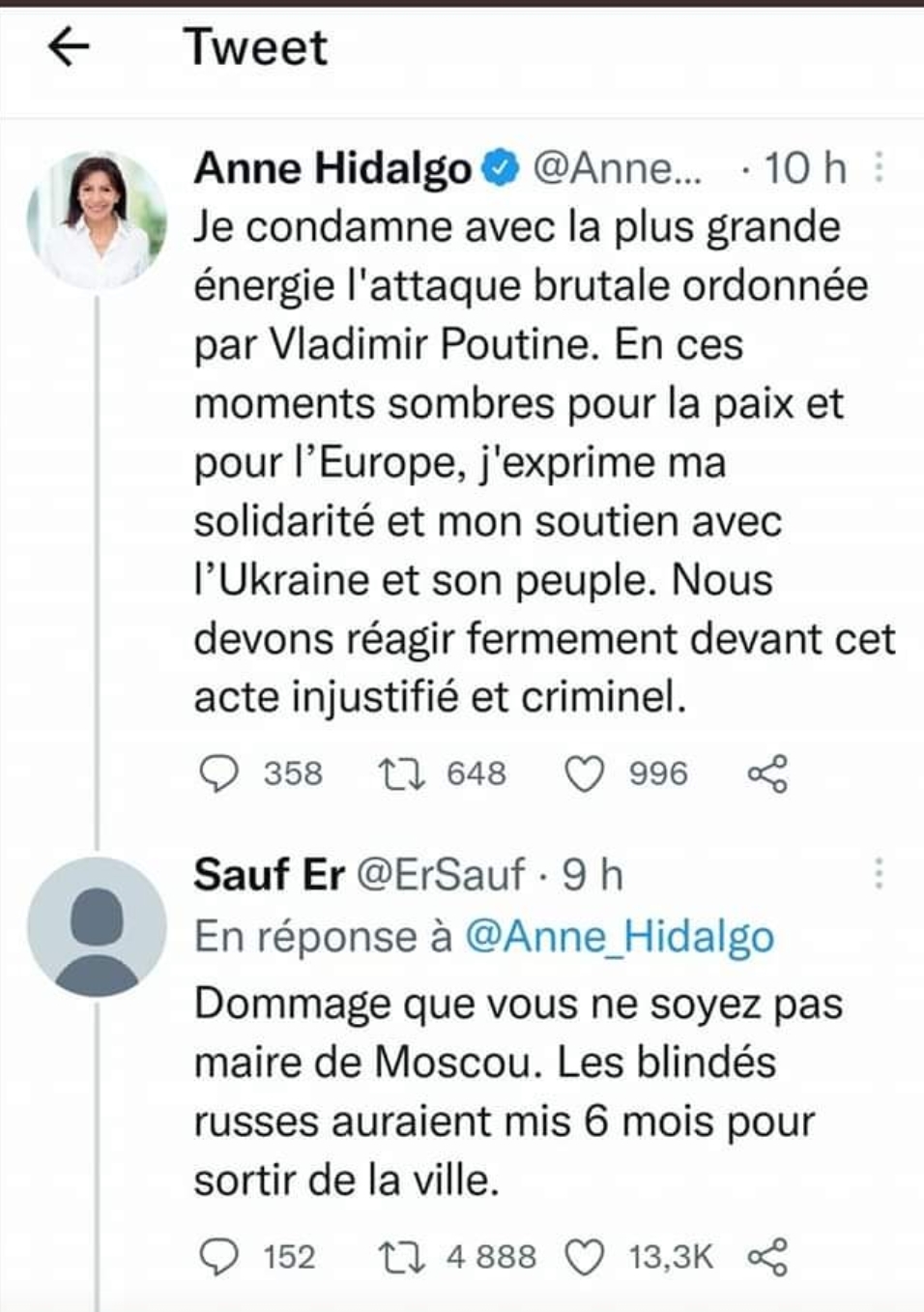The width and height of the screenshot is (924, 1312).
Task: Go back using the arrow
Action: 69,46
